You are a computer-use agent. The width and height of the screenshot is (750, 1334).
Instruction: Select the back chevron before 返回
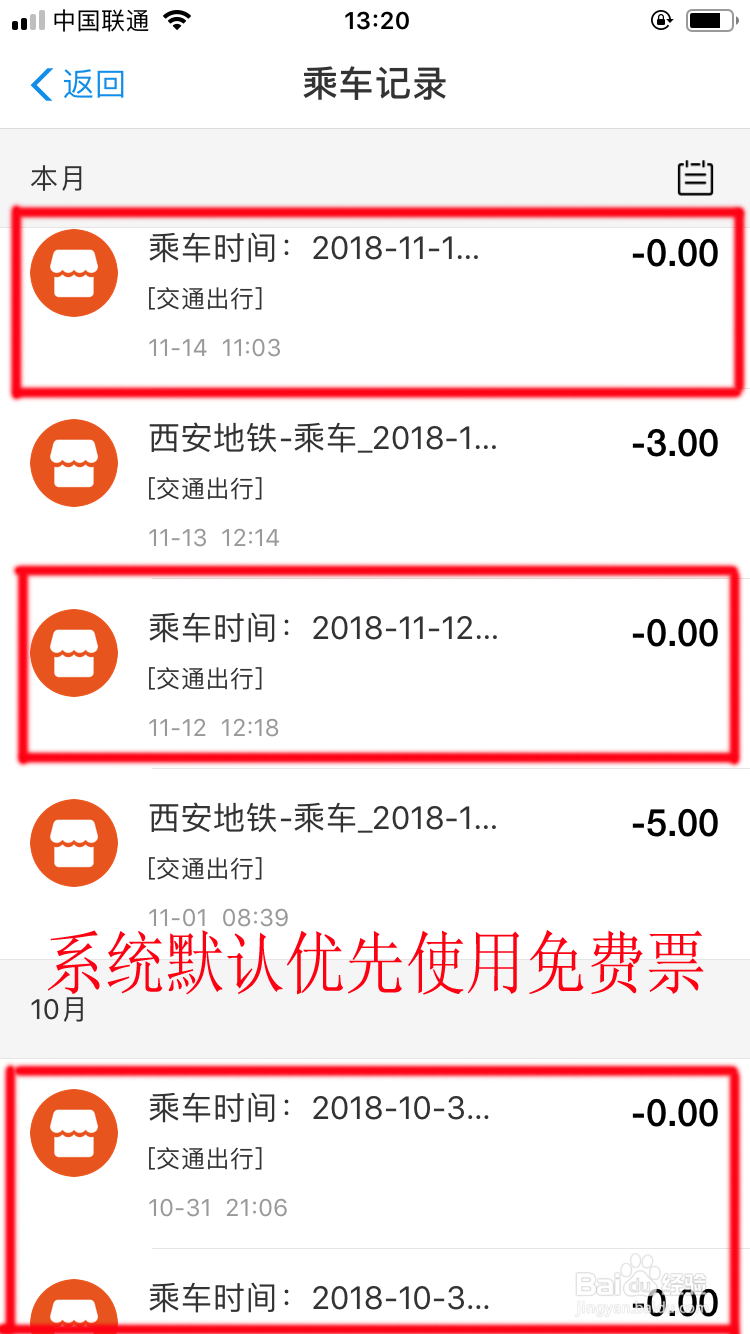click(x=38, y=85)
